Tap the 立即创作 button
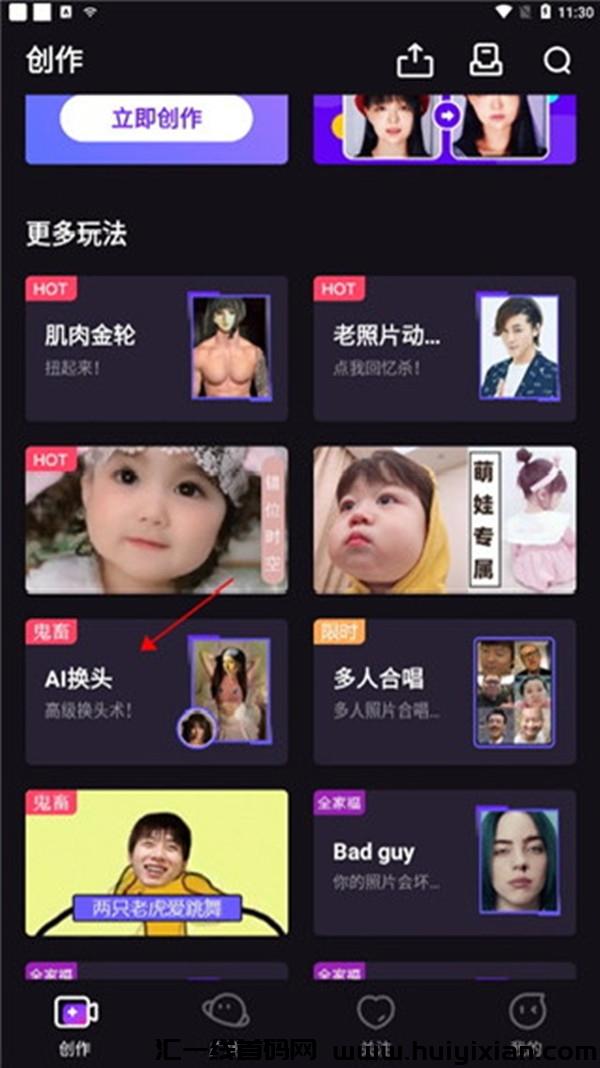This screenshot has height=1068, width=600. (156, 119)
